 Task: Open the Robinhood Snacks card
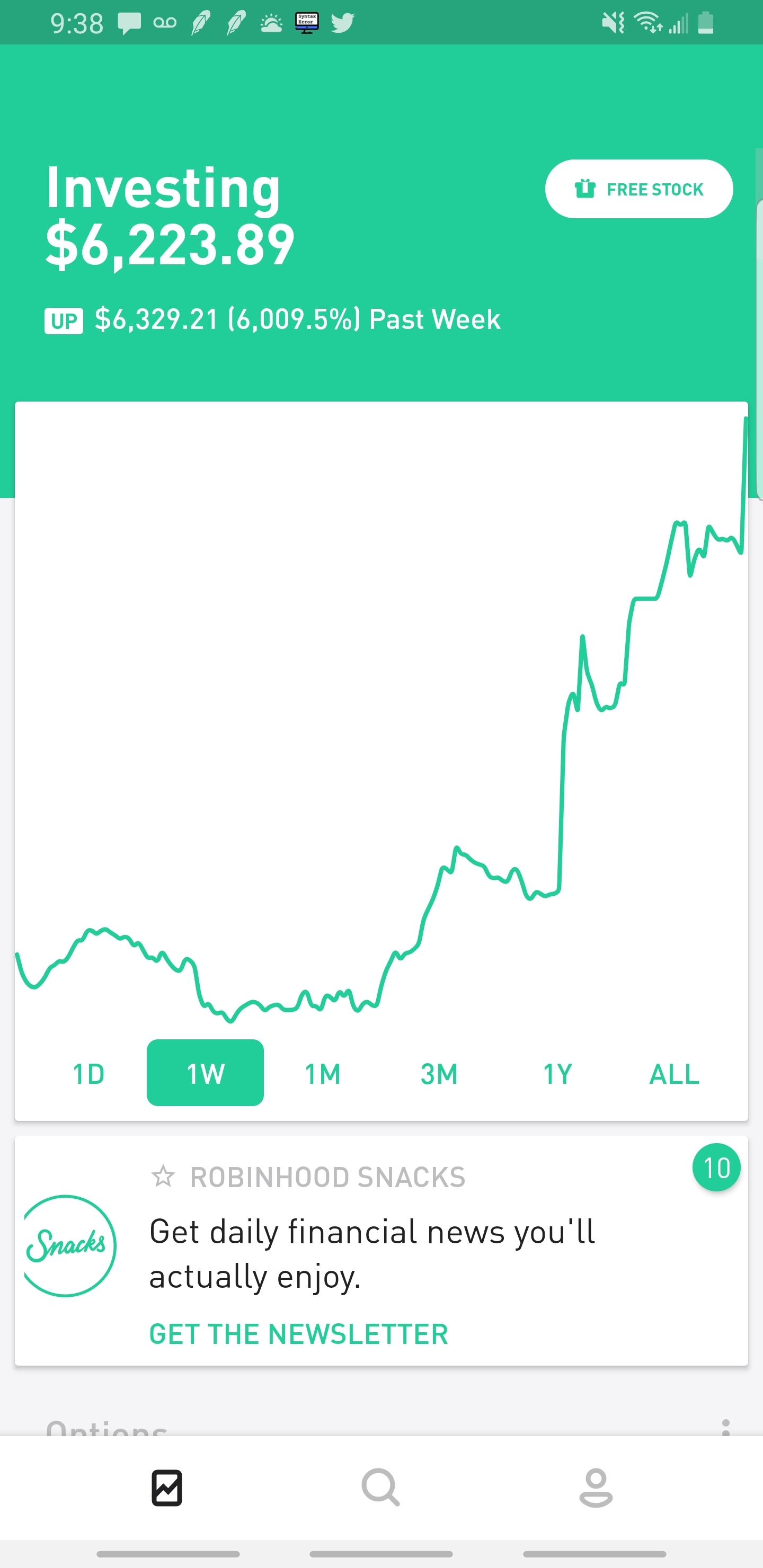(381, 1251)
